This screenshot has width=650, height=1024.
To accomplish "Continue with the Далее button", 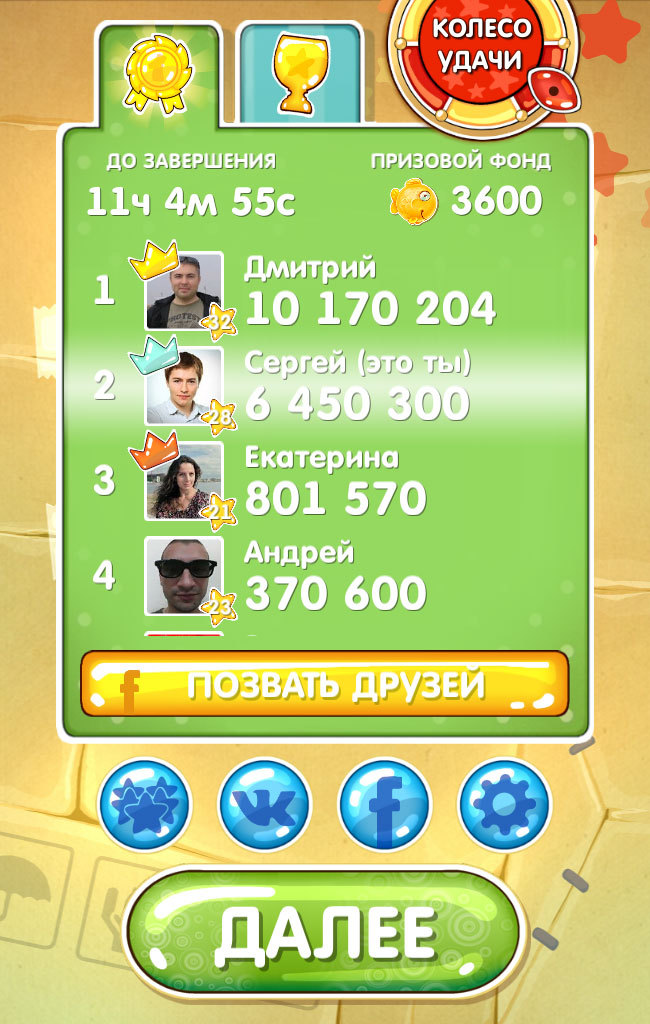I will tap(324, 934).
